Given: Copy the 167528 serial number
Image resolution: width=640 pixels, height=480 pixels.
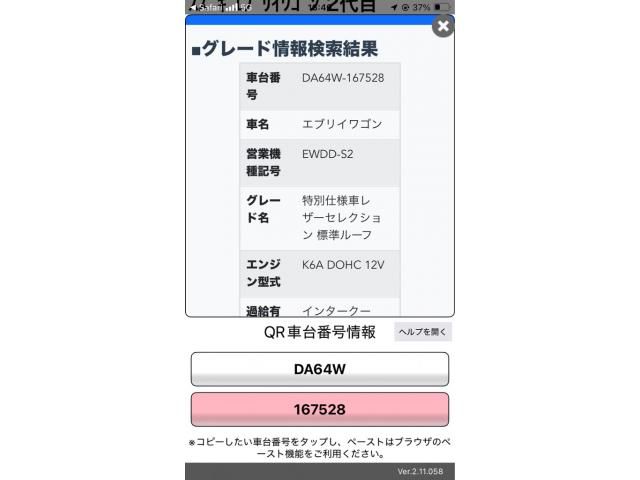Looking at the screenshot, I should tap(319, 410).
